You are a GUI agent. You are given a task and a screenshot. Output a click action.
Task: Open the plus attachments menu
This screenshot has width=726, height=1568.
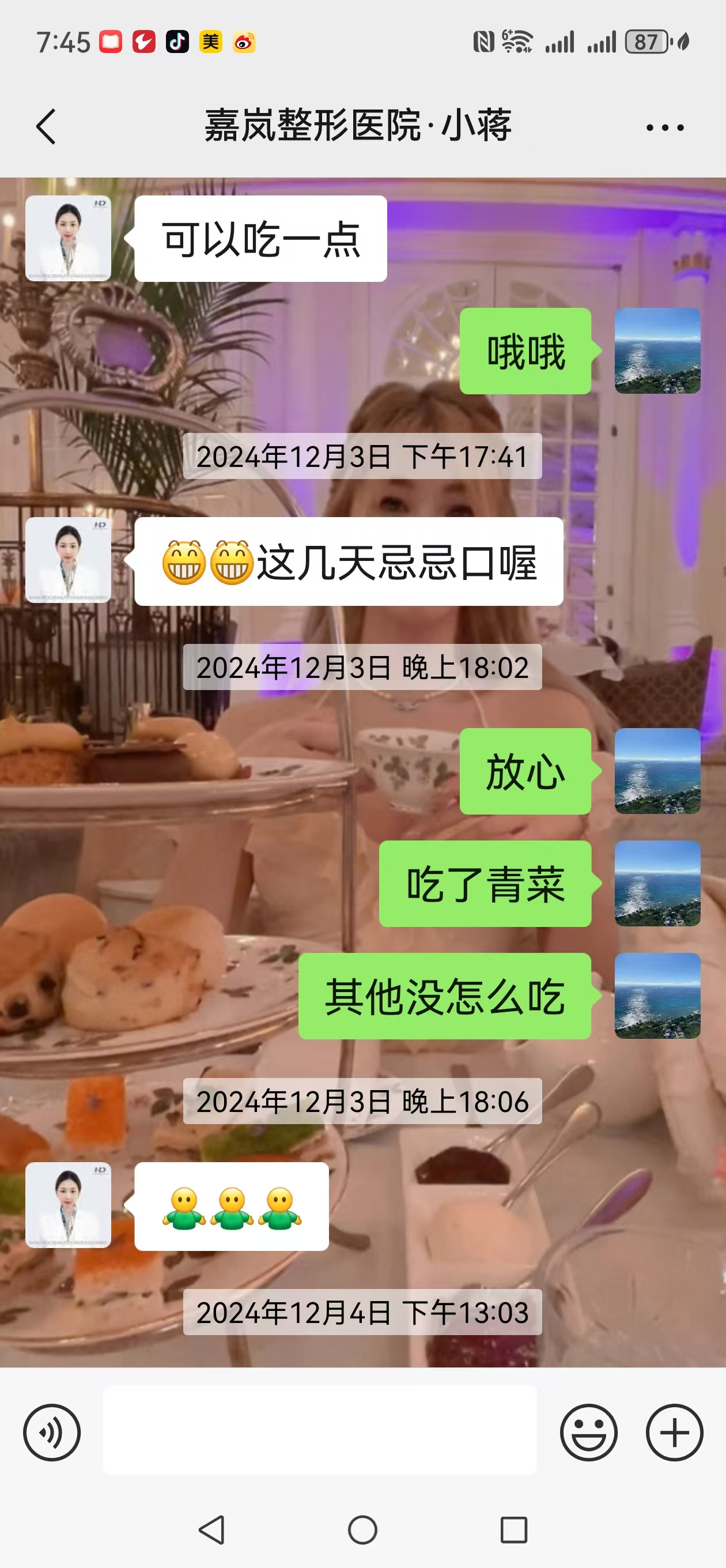pyautogui.click(x=674, y=1433)
